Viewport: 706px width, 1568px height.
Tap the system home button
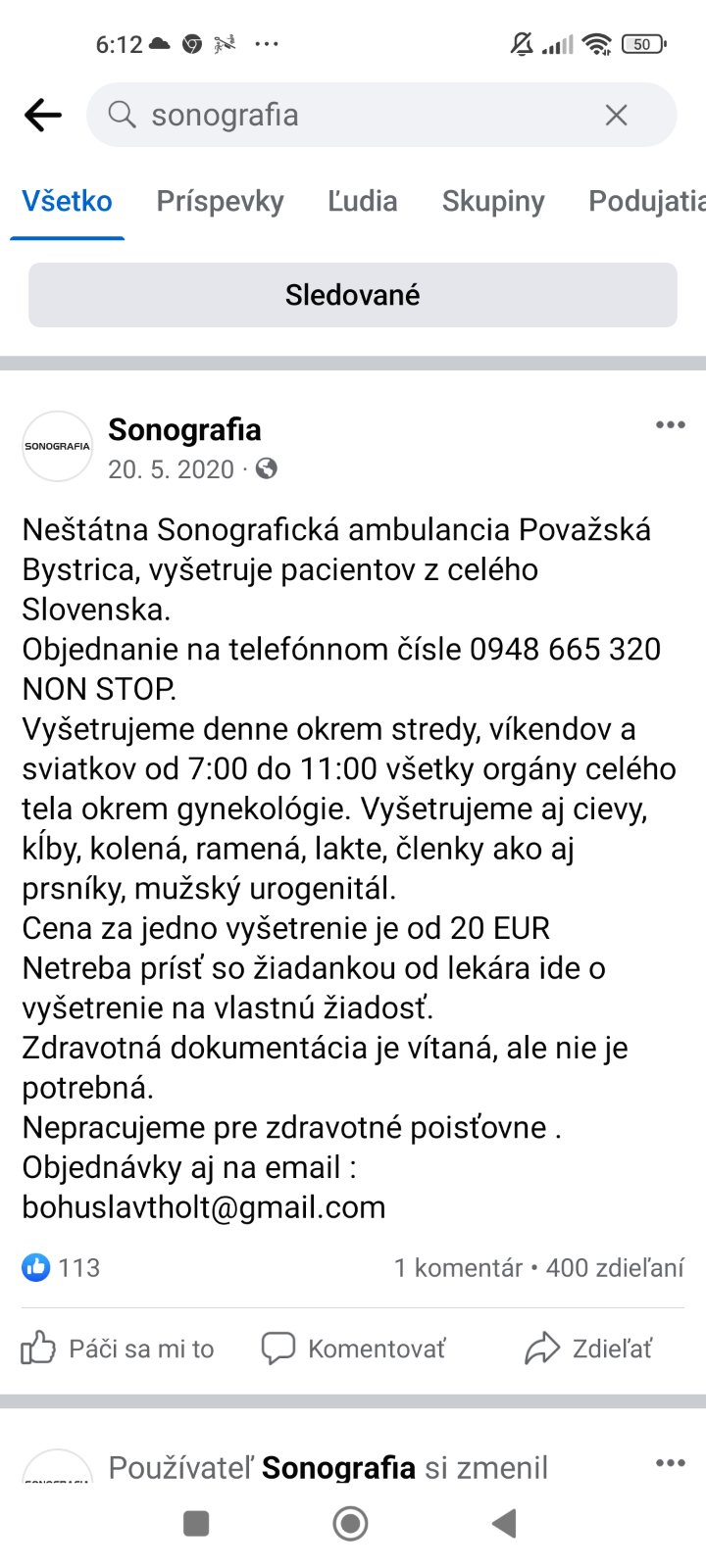[x=351, y=1523]
